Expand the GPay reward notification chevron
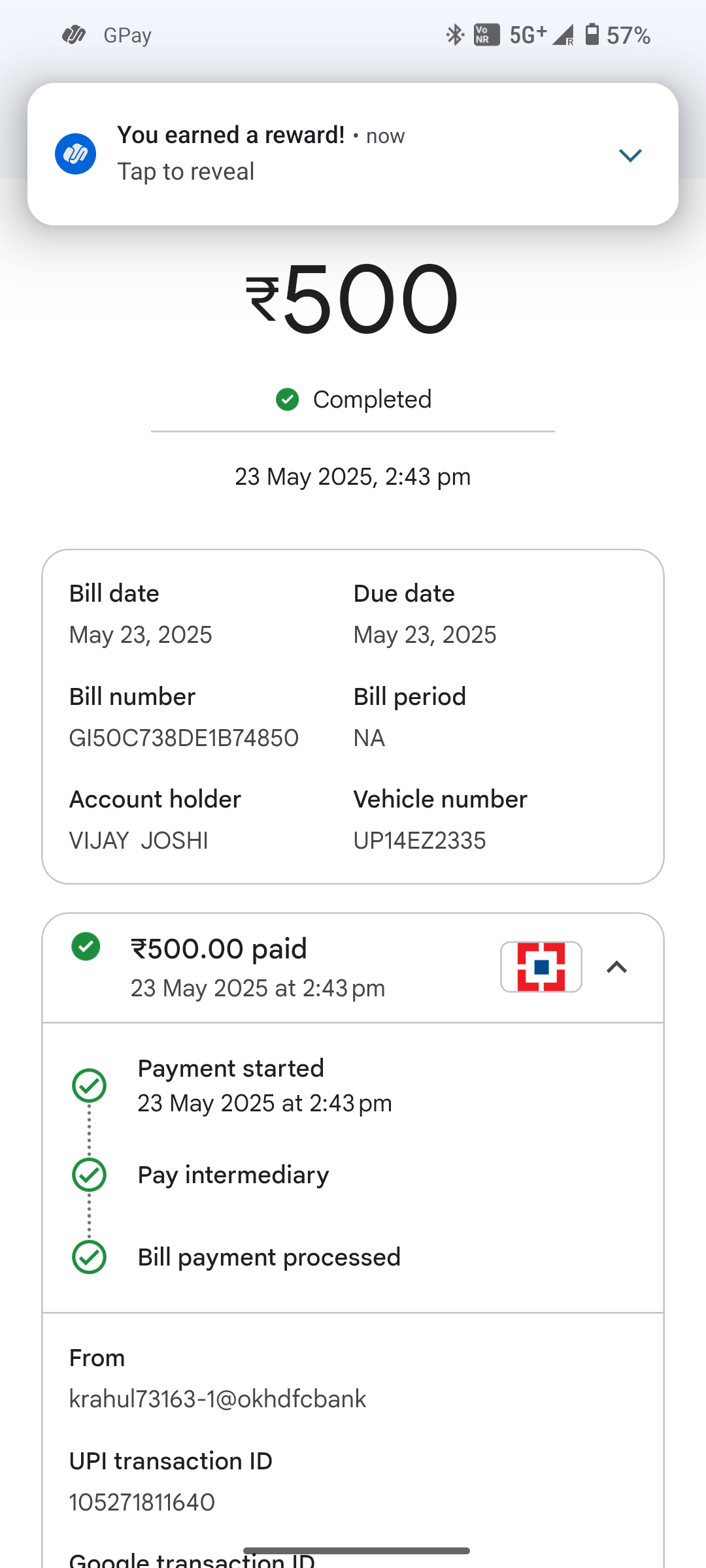Screen dimensions: 706x1568 point(630,155)
